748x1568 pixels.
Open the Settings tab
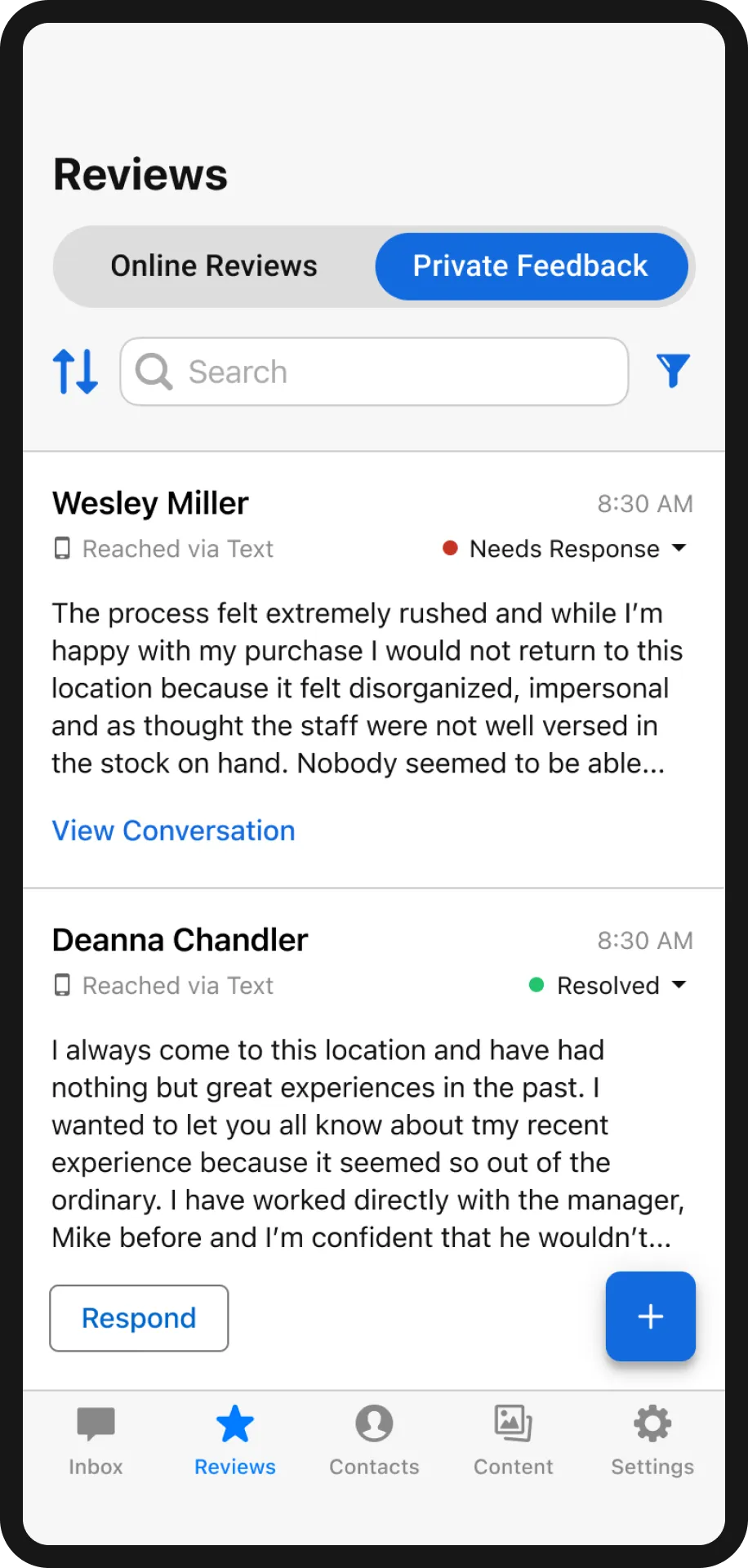652,1441
